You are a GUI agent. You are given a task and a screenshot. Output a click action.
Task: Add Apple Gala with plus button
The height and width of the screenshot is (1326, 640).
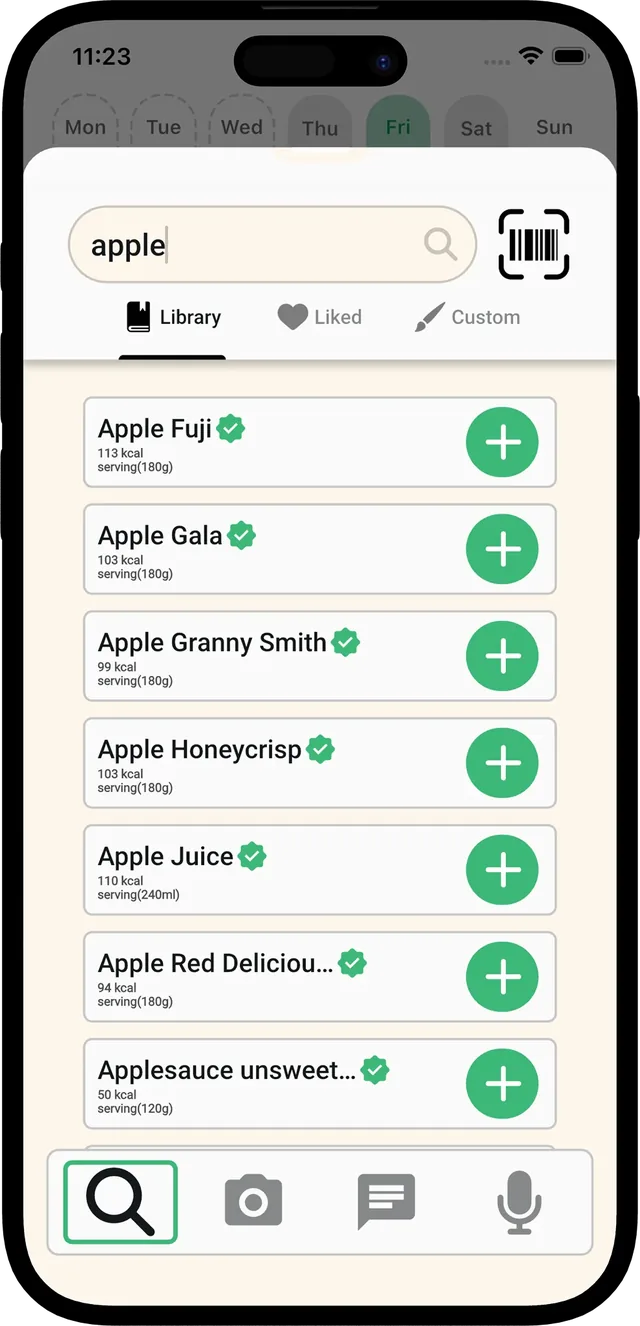(502, 549)
